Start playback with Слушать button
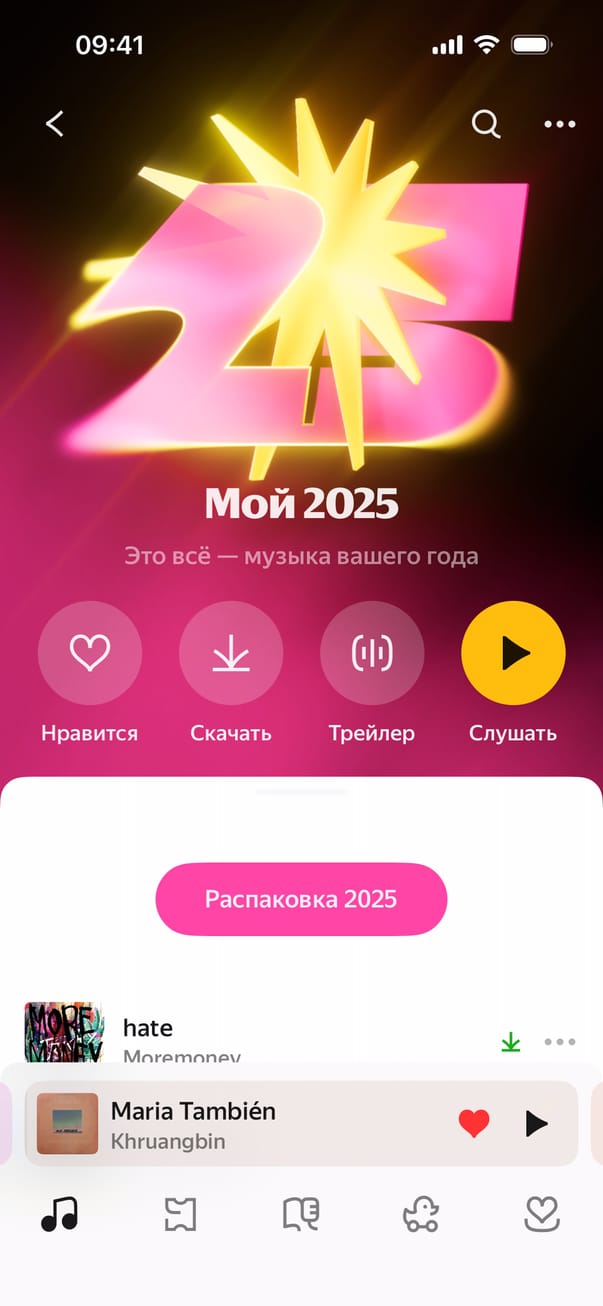The width and height of the screenshot is (603, 1306). point(513,653)
